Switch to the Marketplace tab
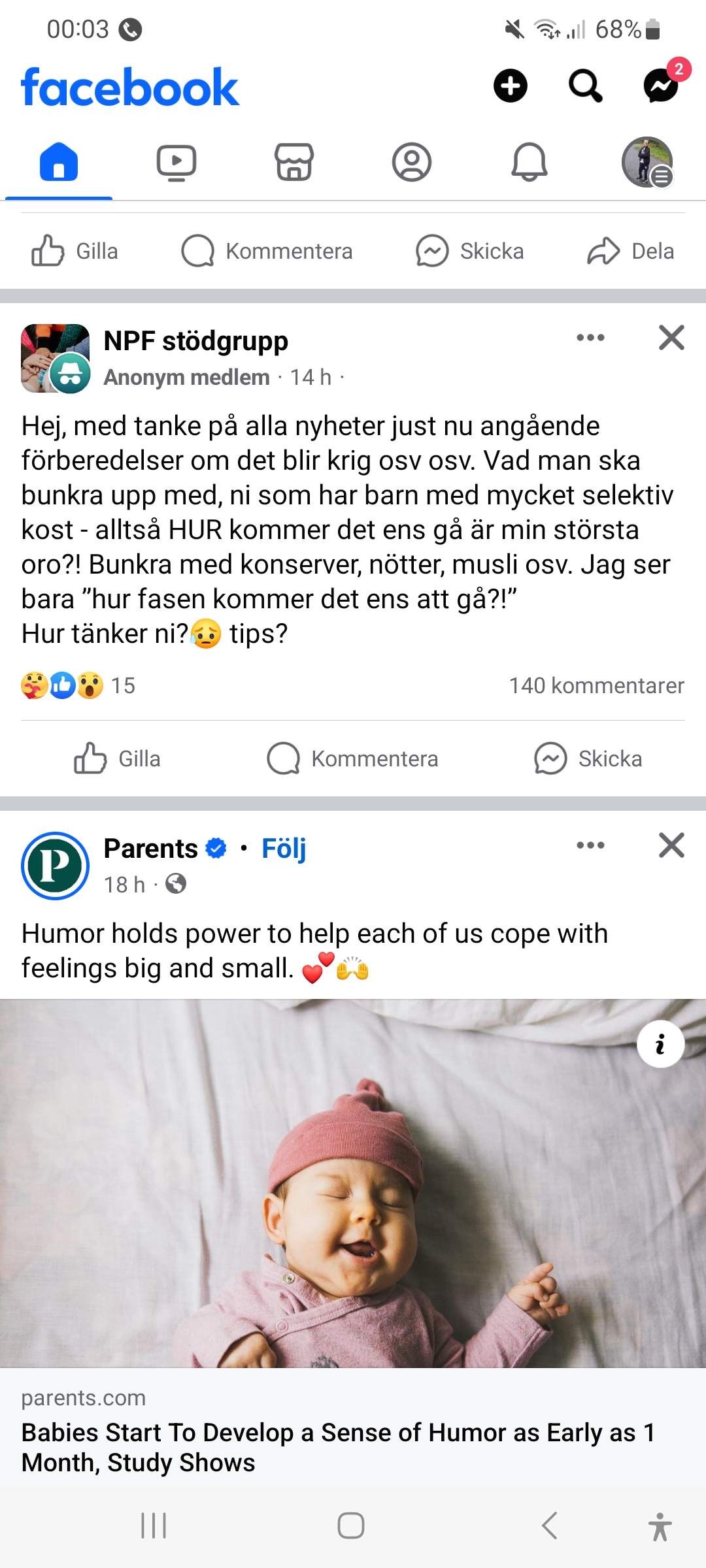This screenshot has height=1568, width=706. point(294,162)
